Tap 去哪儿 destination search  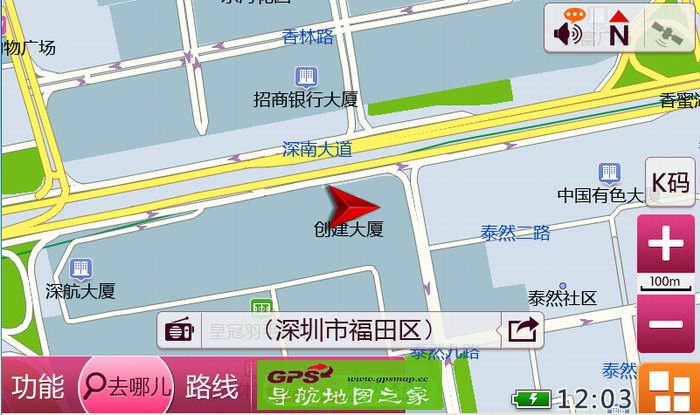tap(126, 385)
